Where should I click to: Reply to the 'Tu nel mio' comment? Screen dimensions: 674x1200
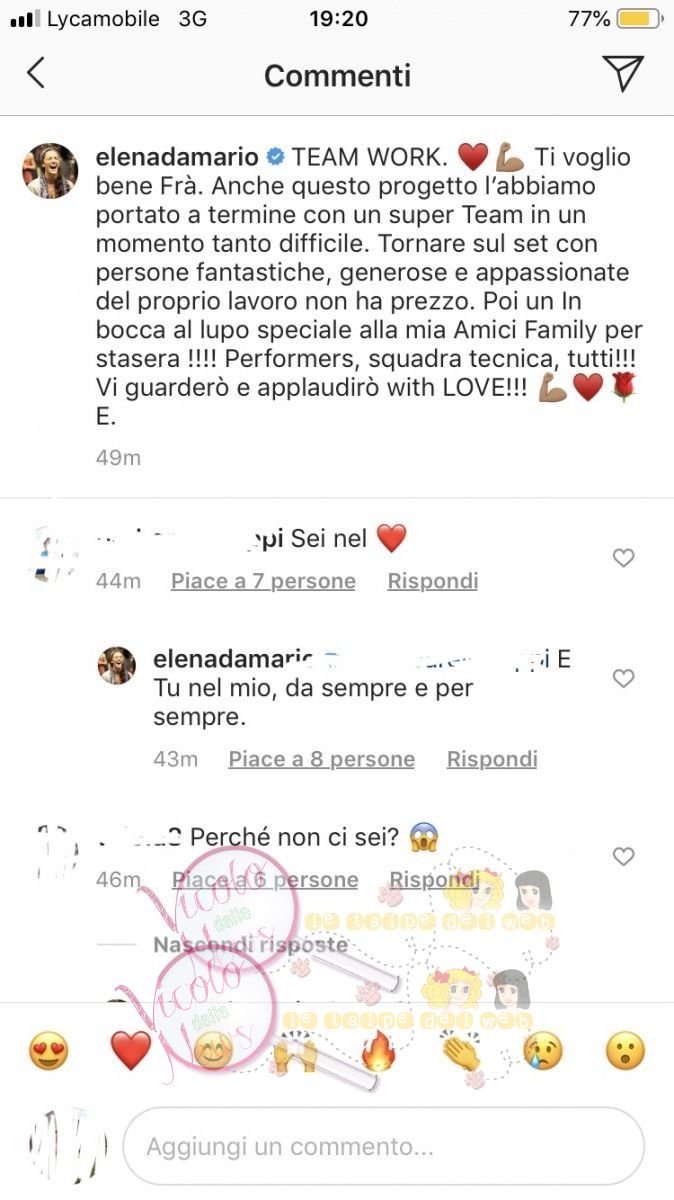pyautogui.click(x=491, y=759)
